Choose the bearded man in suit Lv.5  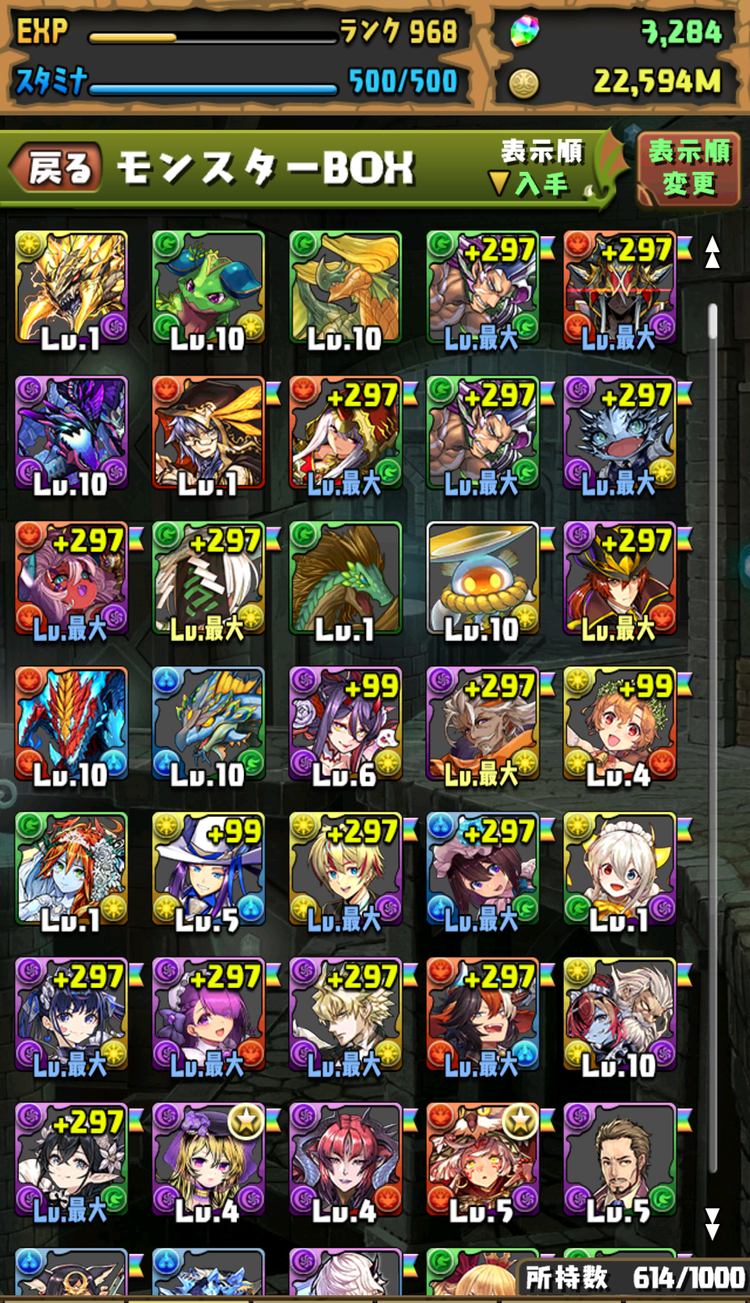click(619, 1158)
